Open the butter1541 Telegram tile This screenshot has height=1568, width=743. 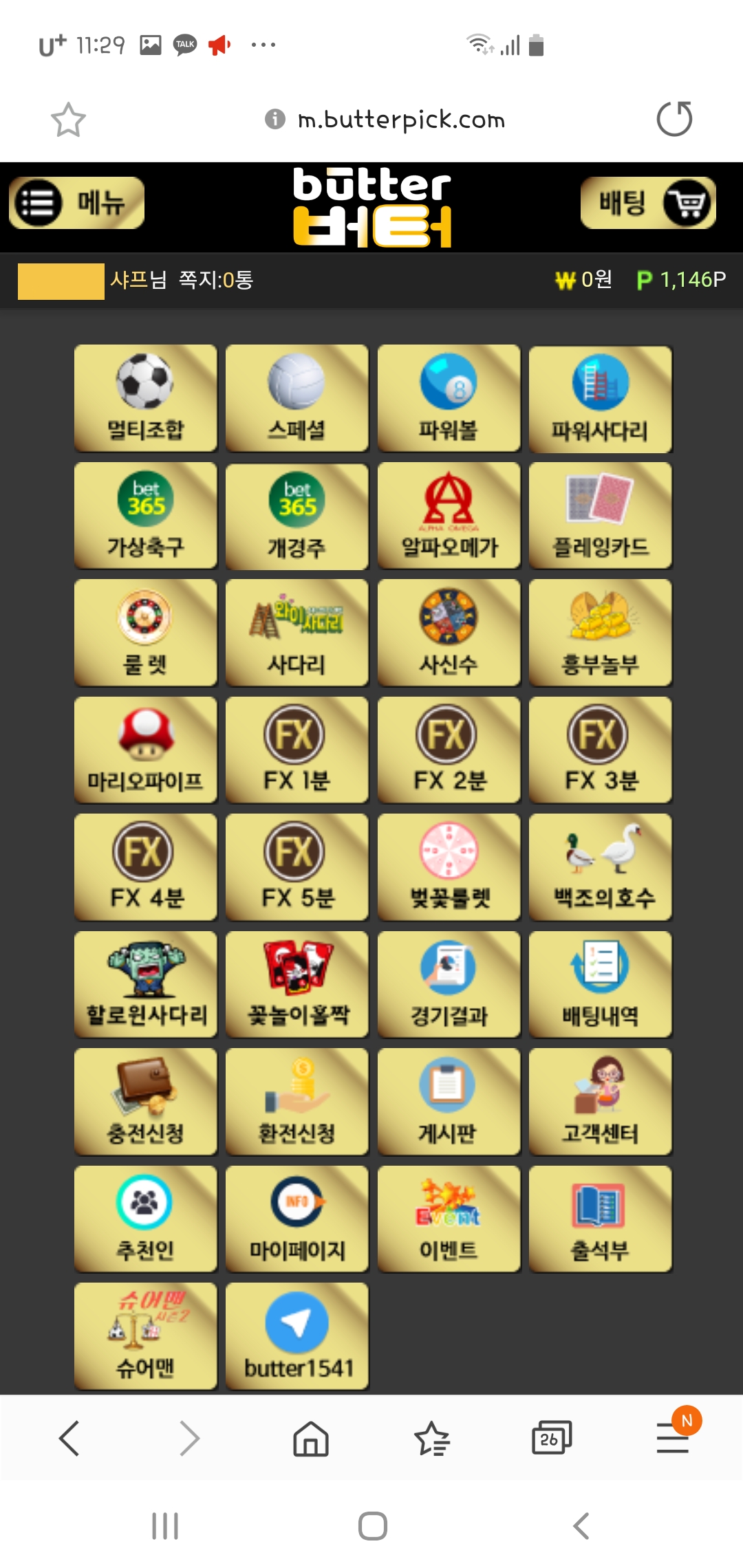[x=297, y=1336]
